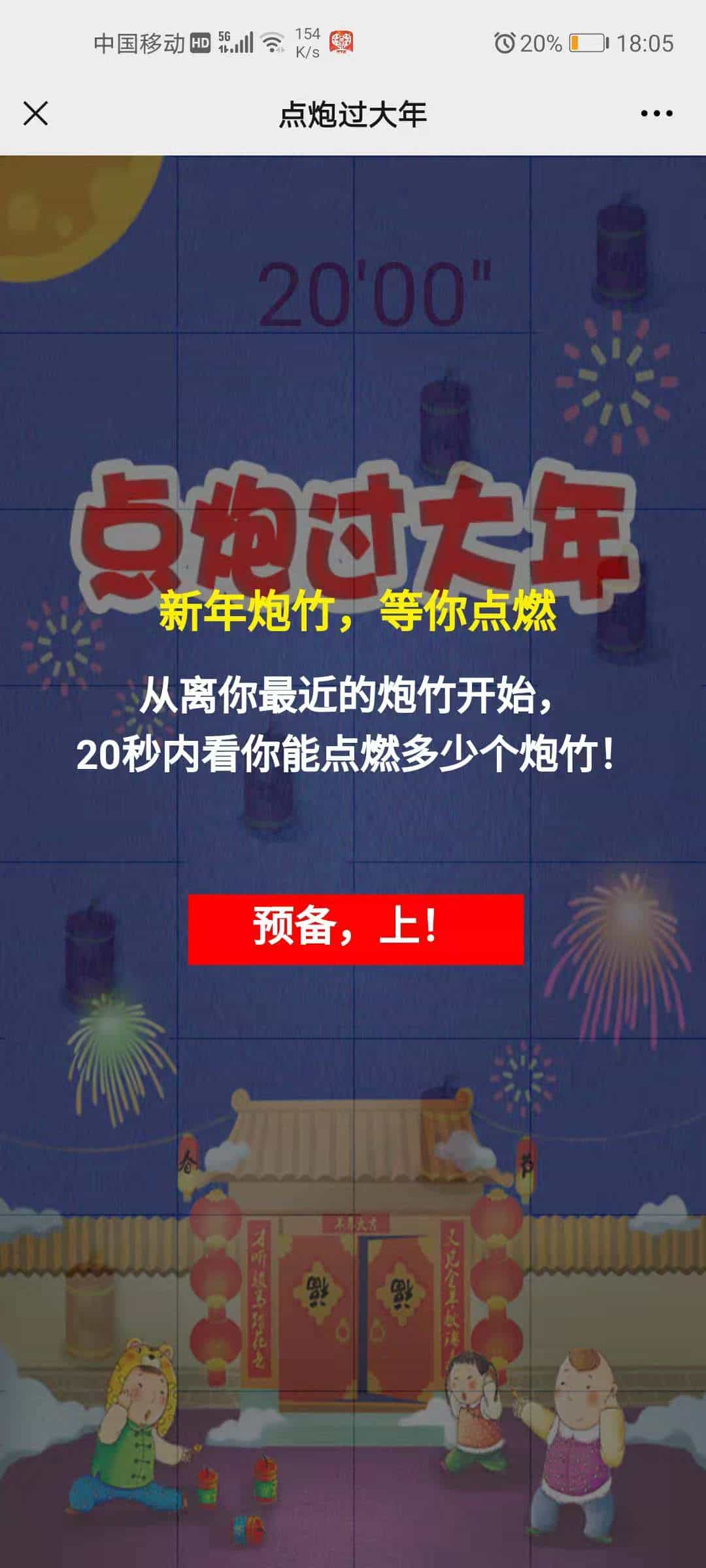706x1568 pixels.
Task: Close the 点炮过大年 page
Action: click(35, 114)
